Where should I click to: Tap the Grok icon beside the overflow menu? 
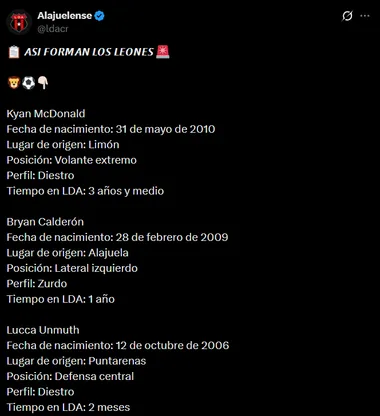point(347,16)
